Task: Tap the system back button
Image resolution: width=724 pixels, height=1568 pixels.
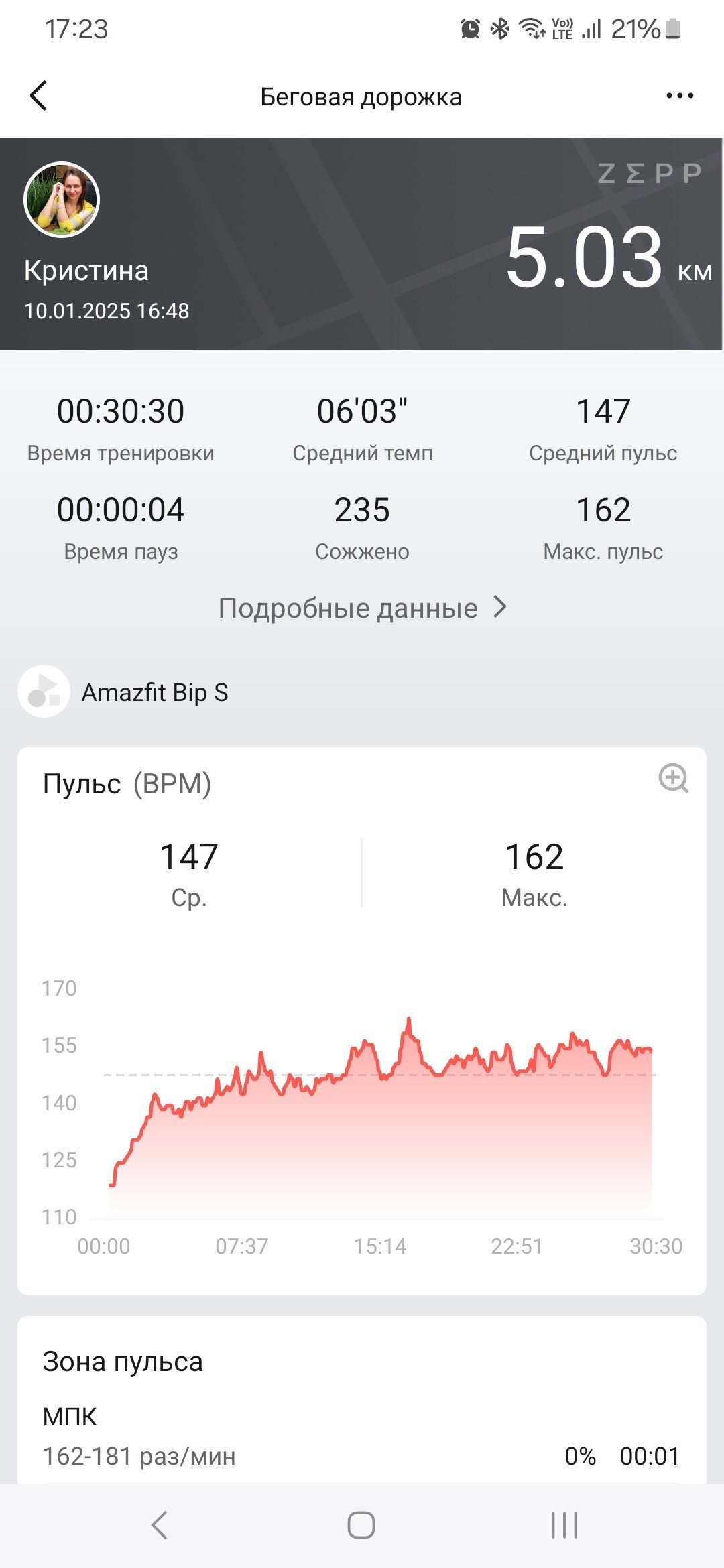Action: pyautogui.click(x=160, y=1525)
